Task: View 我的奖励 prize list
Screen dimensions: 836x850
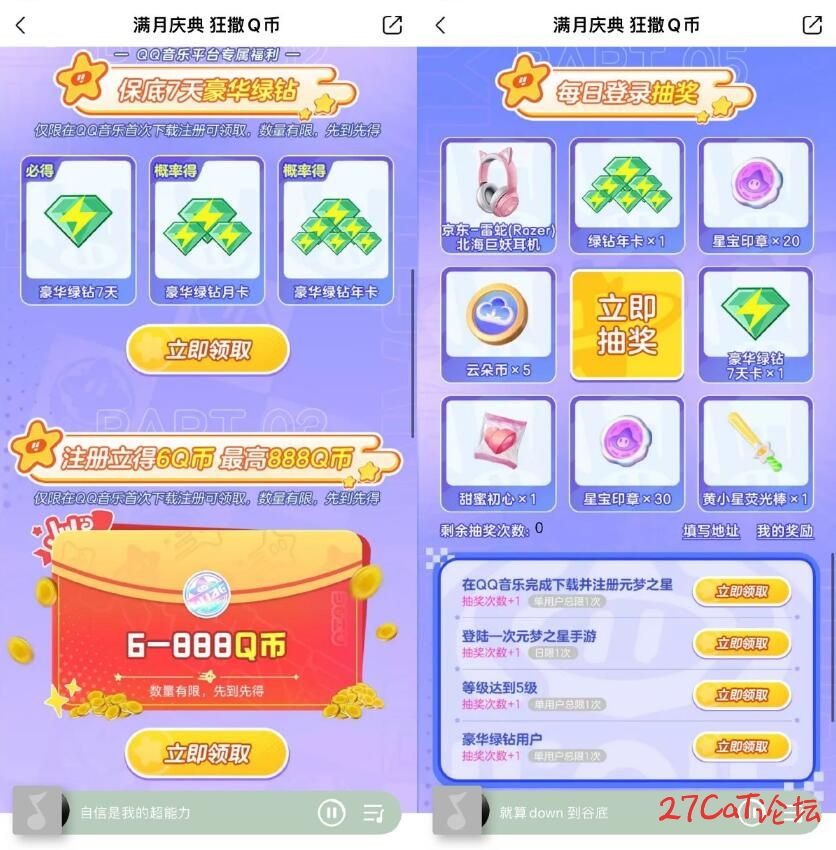Action: (785, 531)
